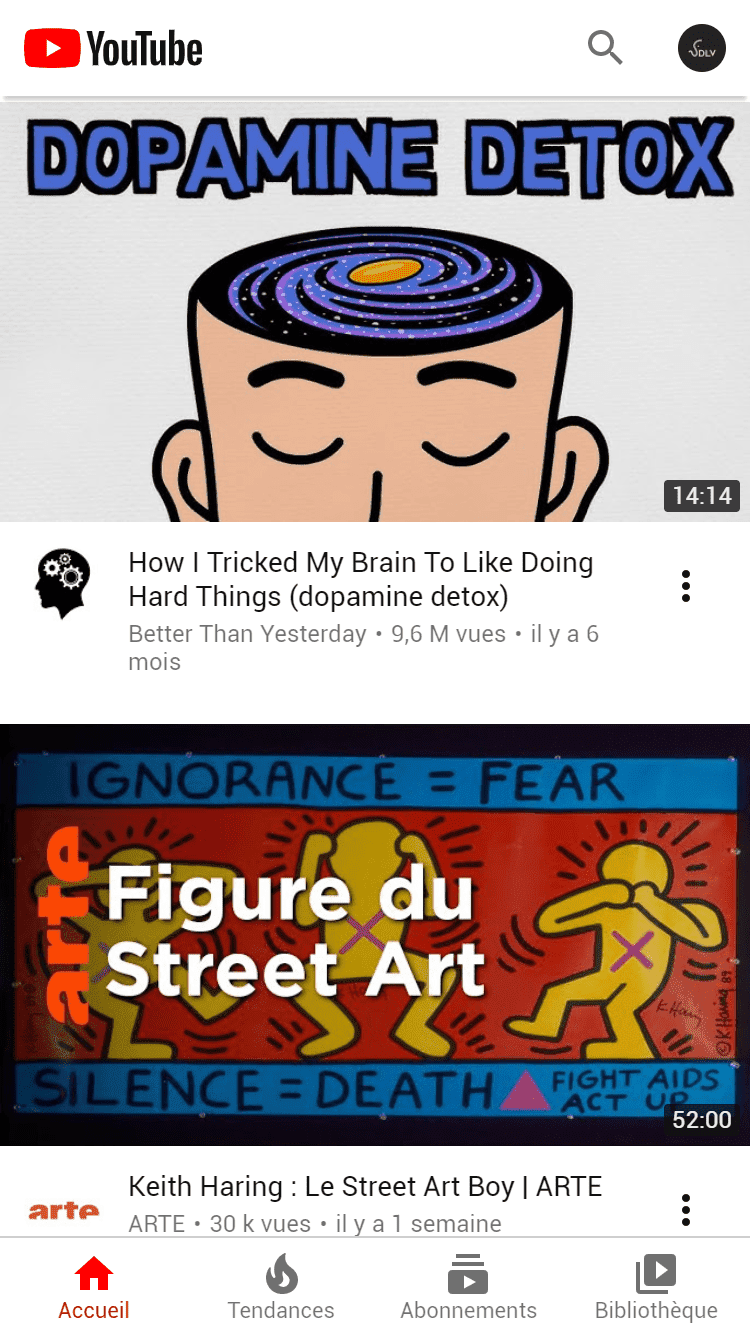
Task: Open the YouTube search
Action: click(604, 47)
